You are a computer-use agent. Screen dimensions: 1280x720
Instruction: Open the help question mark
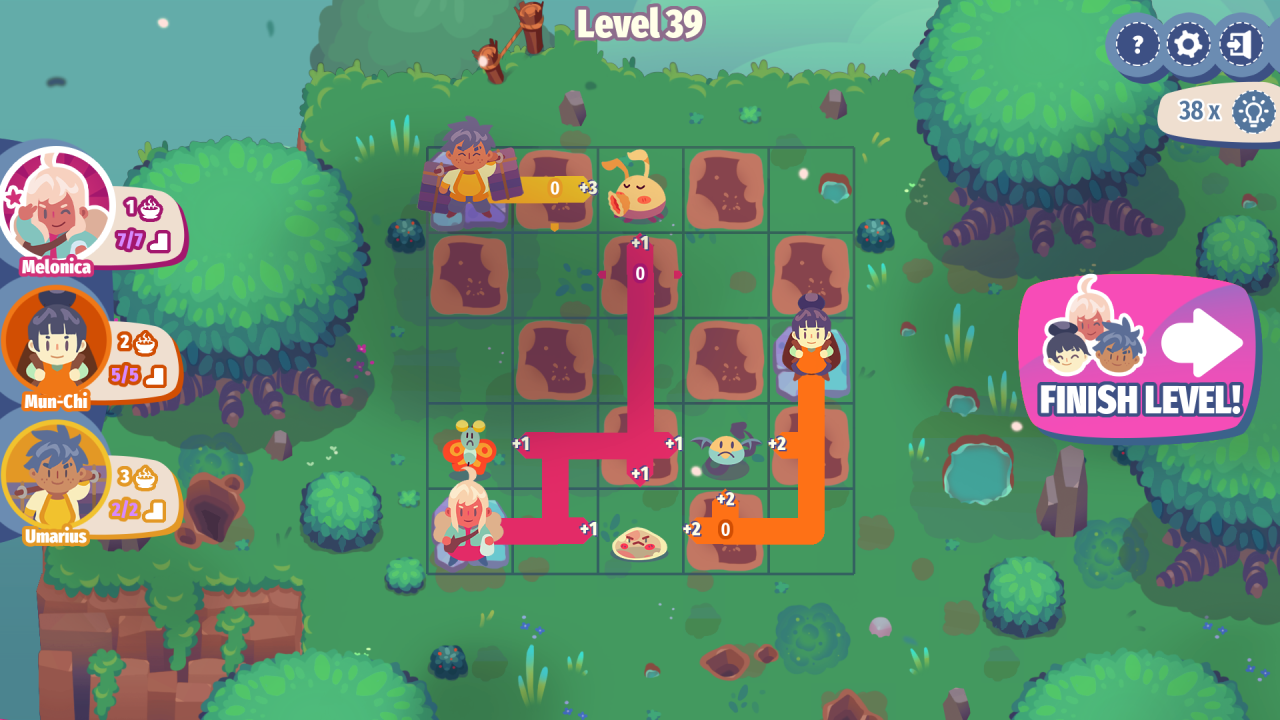coord(1137,45)
